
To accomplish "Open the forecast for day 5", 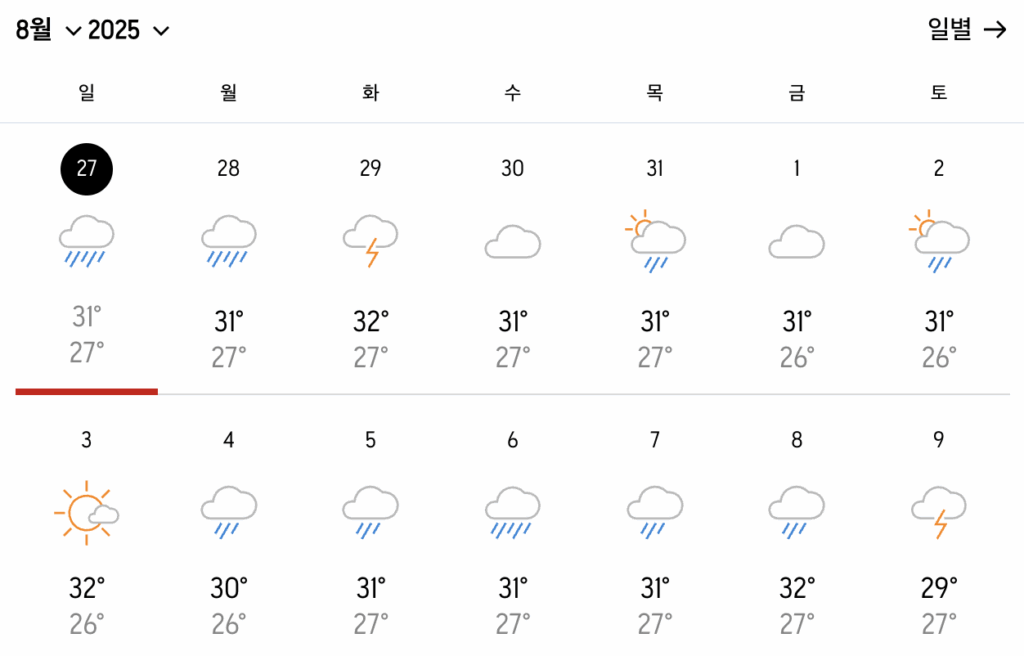I will coord(371,530).
